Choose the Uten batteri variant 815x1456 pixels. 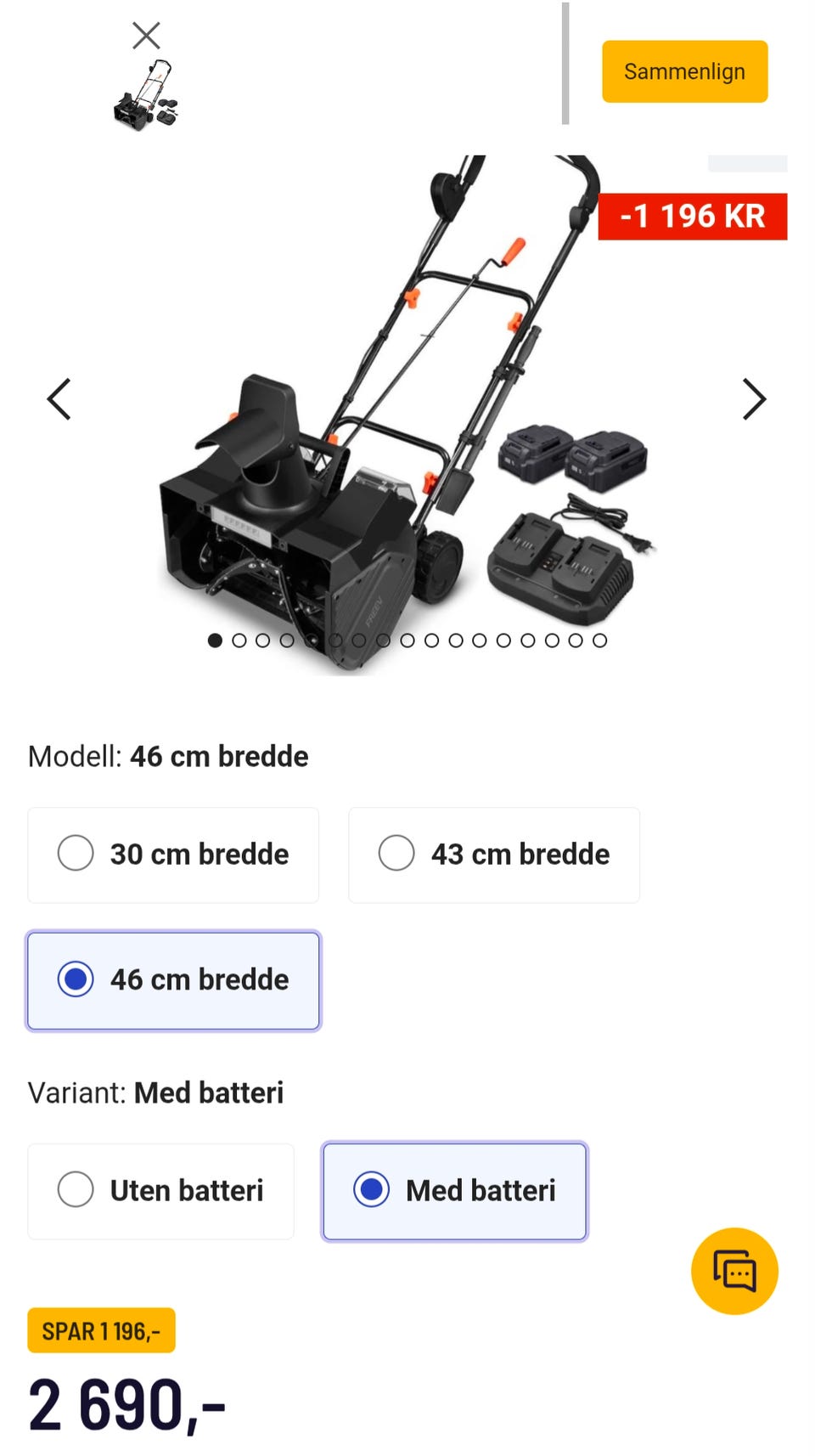pos(160,1191)
